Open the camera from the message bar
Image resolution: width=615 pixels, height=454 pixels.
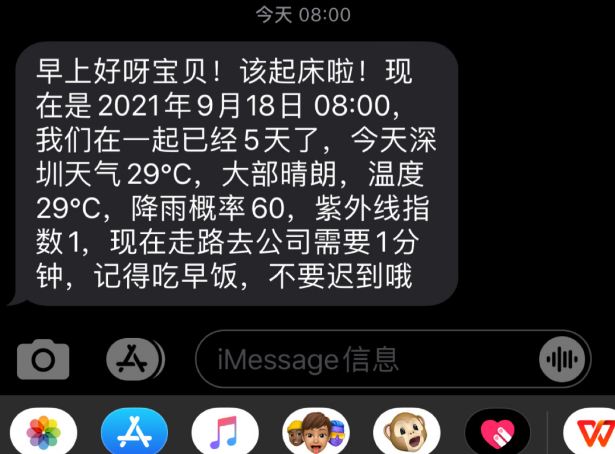click(43, 358)
